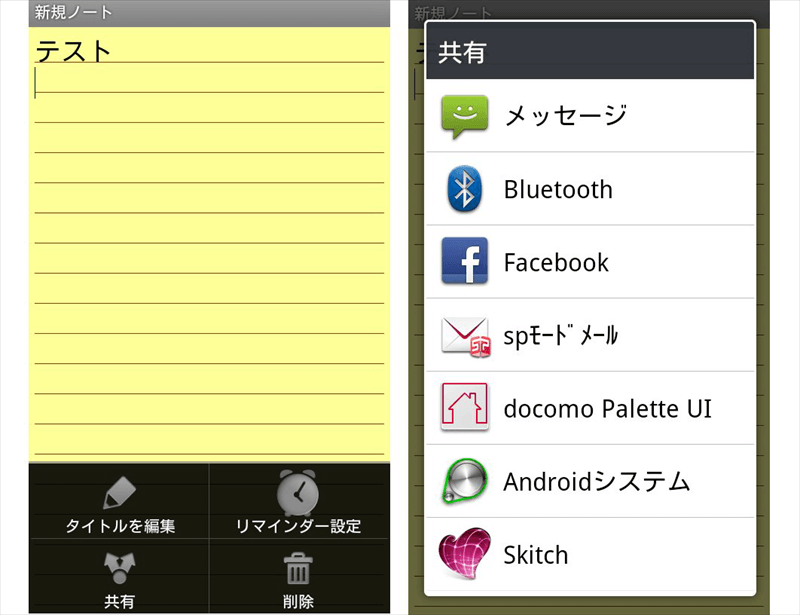Choose Androidシステム as the share target
The height and width of the screenshot is (615, 800).
coord(590,481)
